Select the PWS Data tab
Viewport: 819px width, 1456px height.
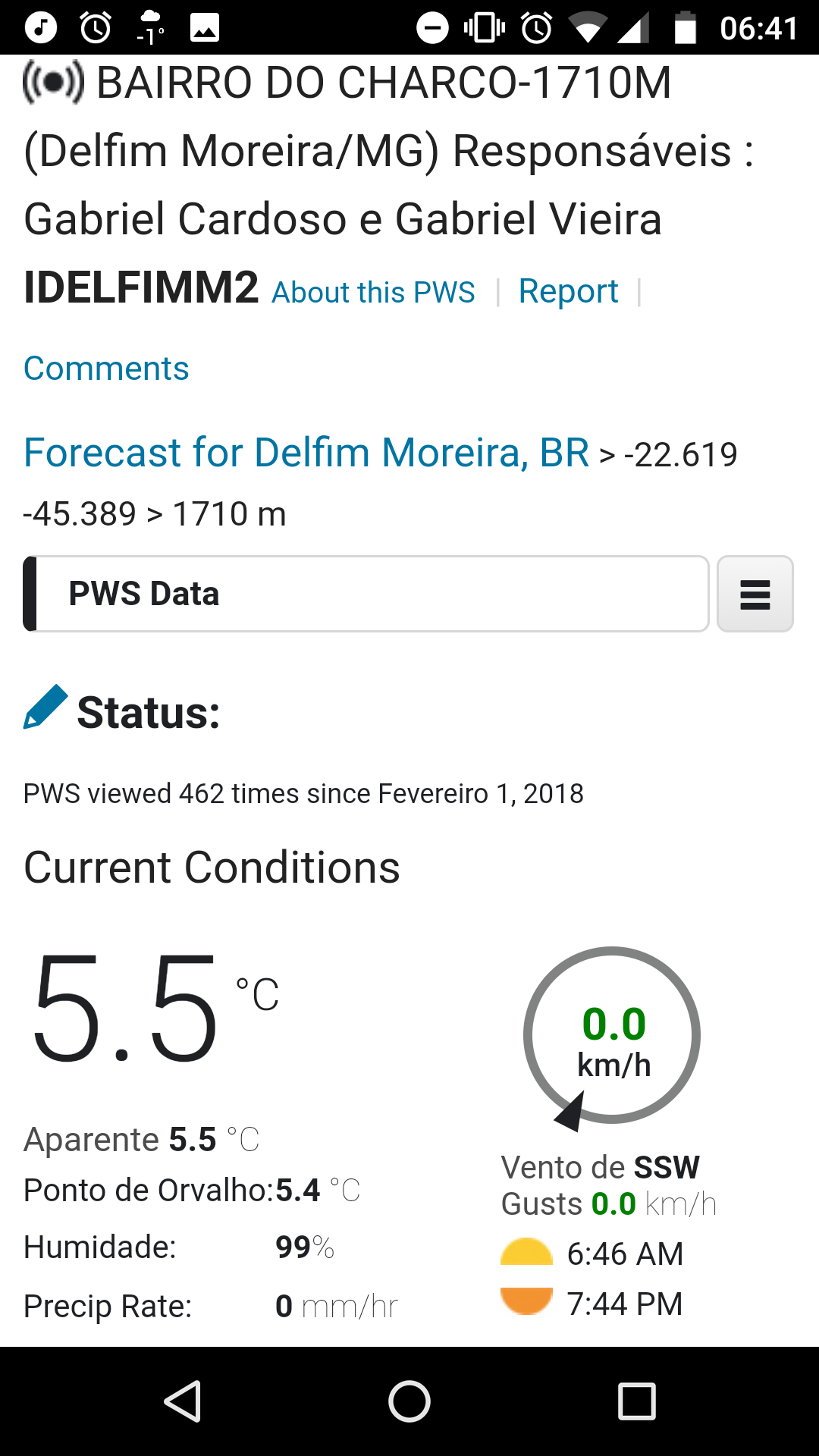(366, 594)
